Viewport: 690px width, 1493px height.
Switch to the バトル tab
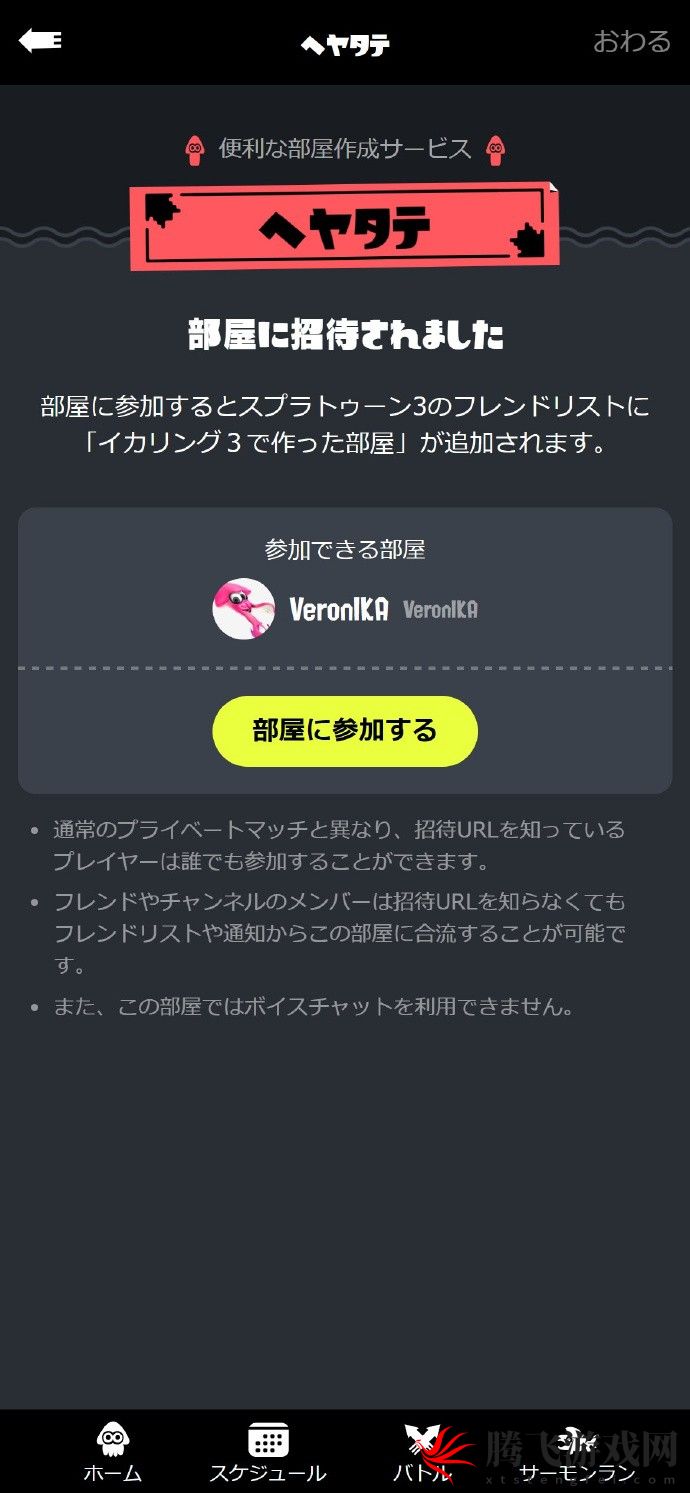[423, 1452]
